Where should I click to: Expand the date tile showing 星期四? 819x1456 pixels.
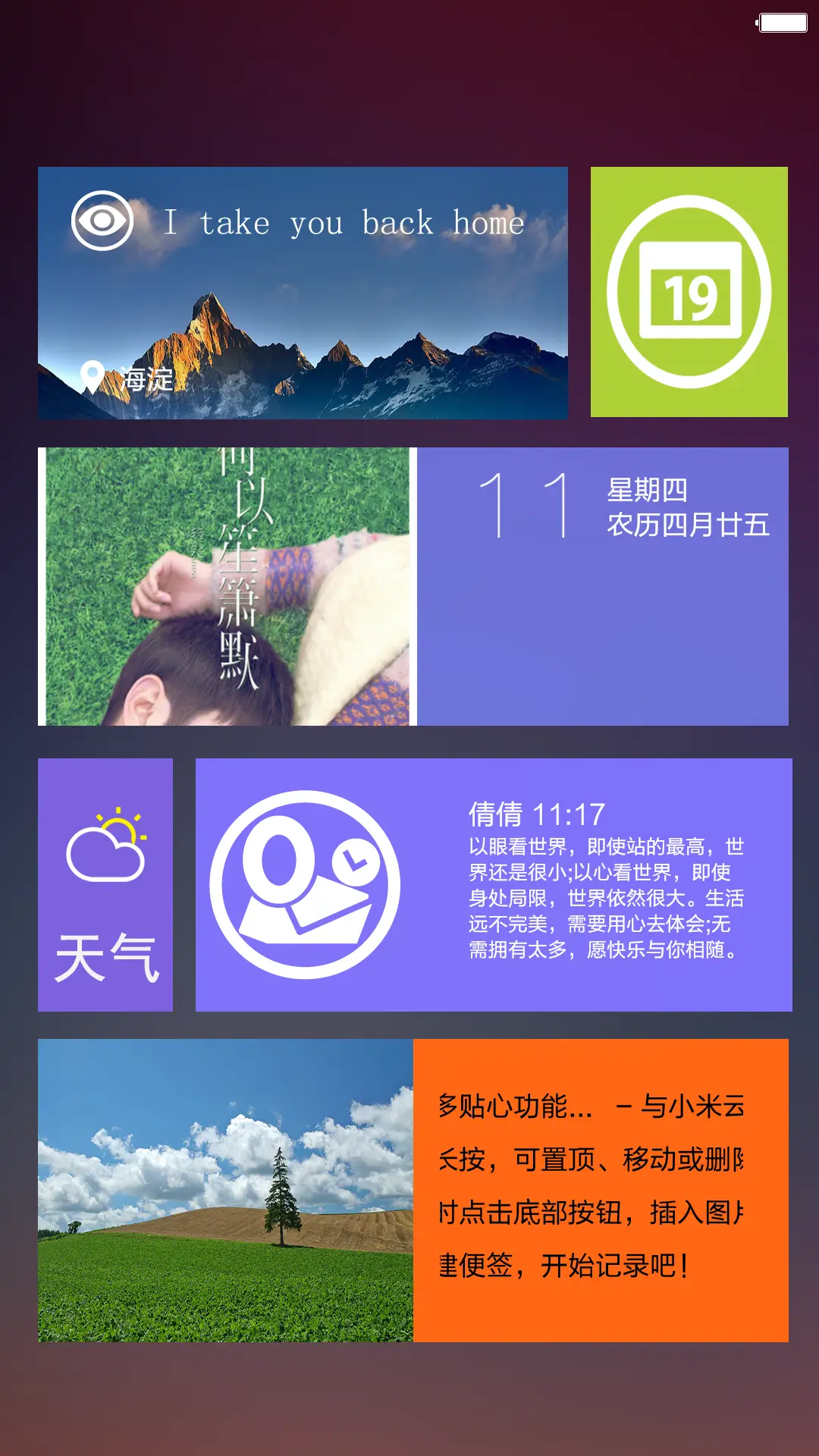click(650, 491)
